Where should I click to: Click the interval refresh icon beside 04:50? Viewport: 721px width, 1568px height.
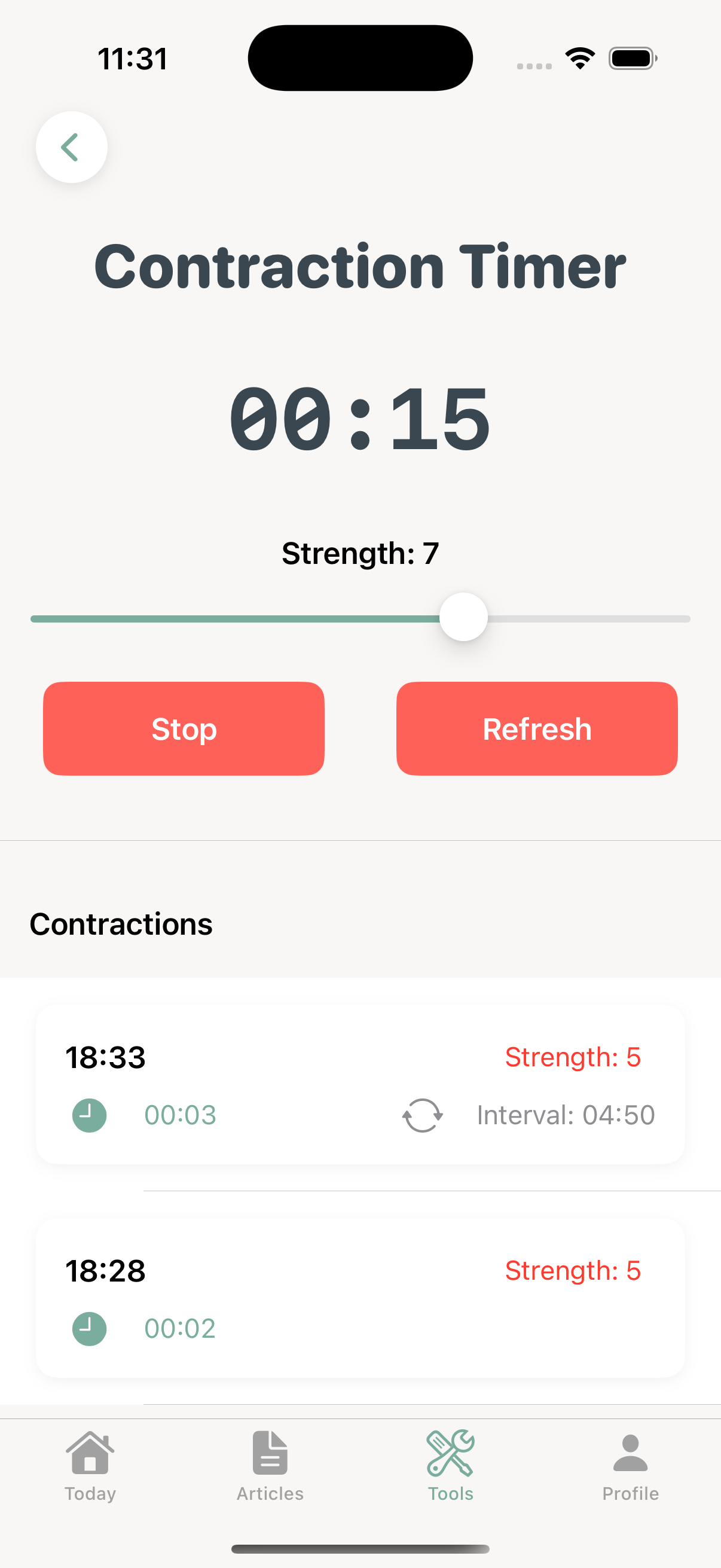423,1115
